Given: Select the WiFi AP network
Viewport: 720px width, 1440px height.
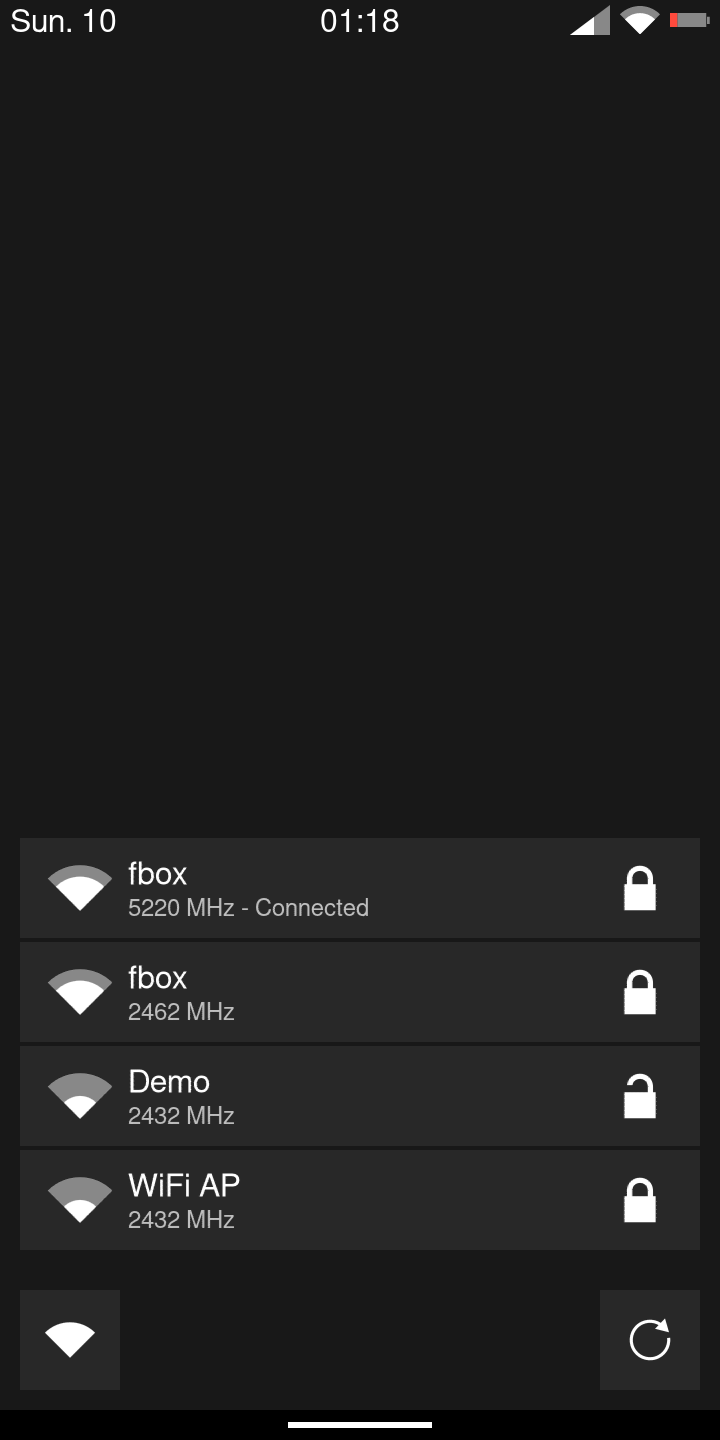Looking at the screenshot, I should [359, 1201].
